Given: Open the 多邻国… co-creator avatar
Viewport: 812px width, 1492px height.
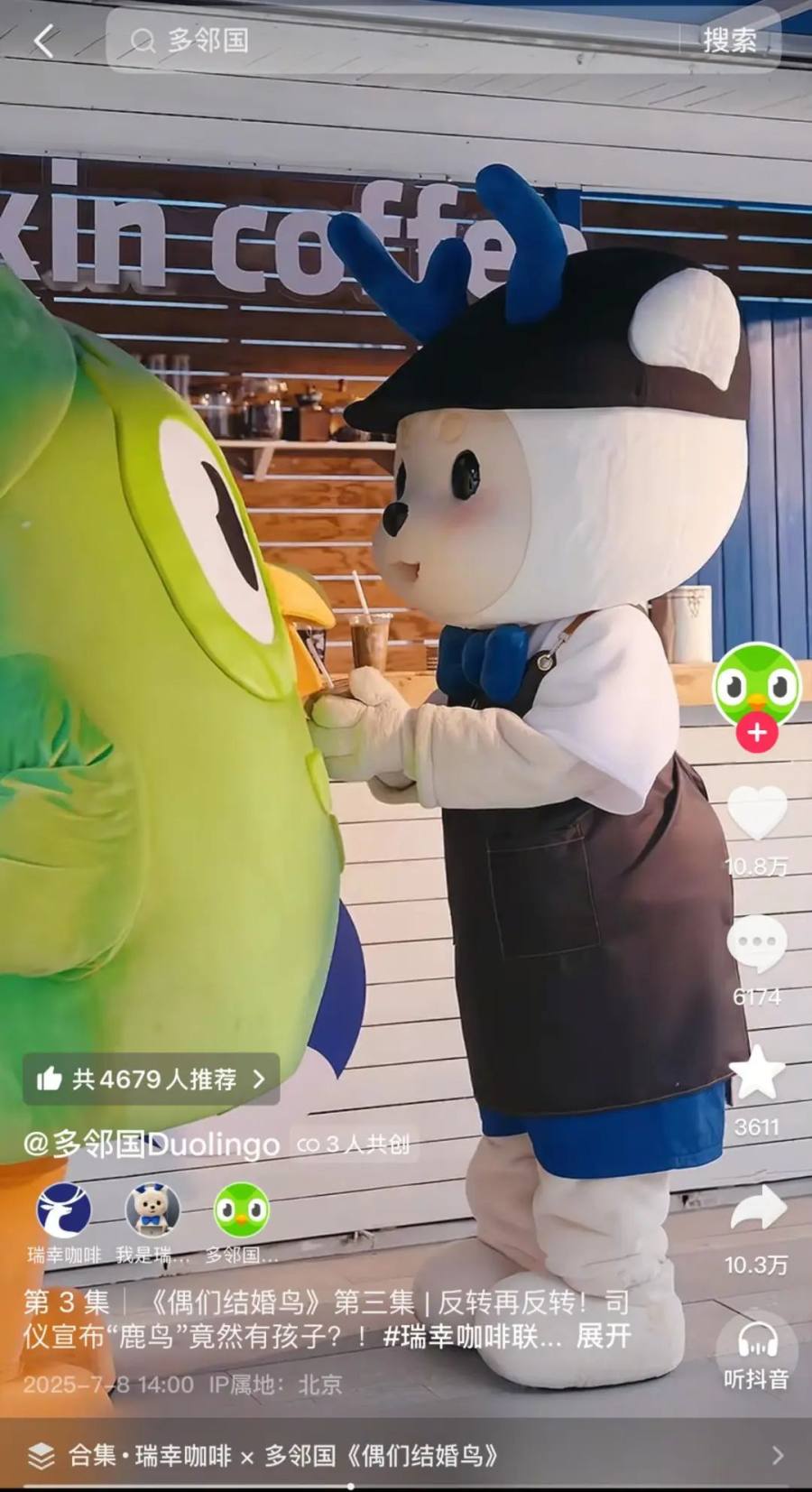Looking at the screenshot, I should tap(241, 1210).
